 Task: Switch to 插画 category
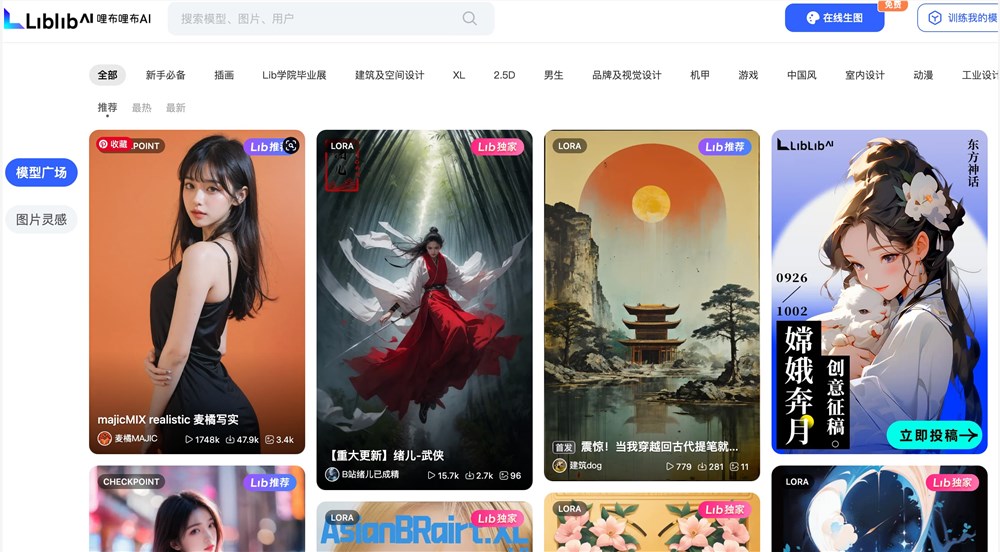click(x=224, y=75)
